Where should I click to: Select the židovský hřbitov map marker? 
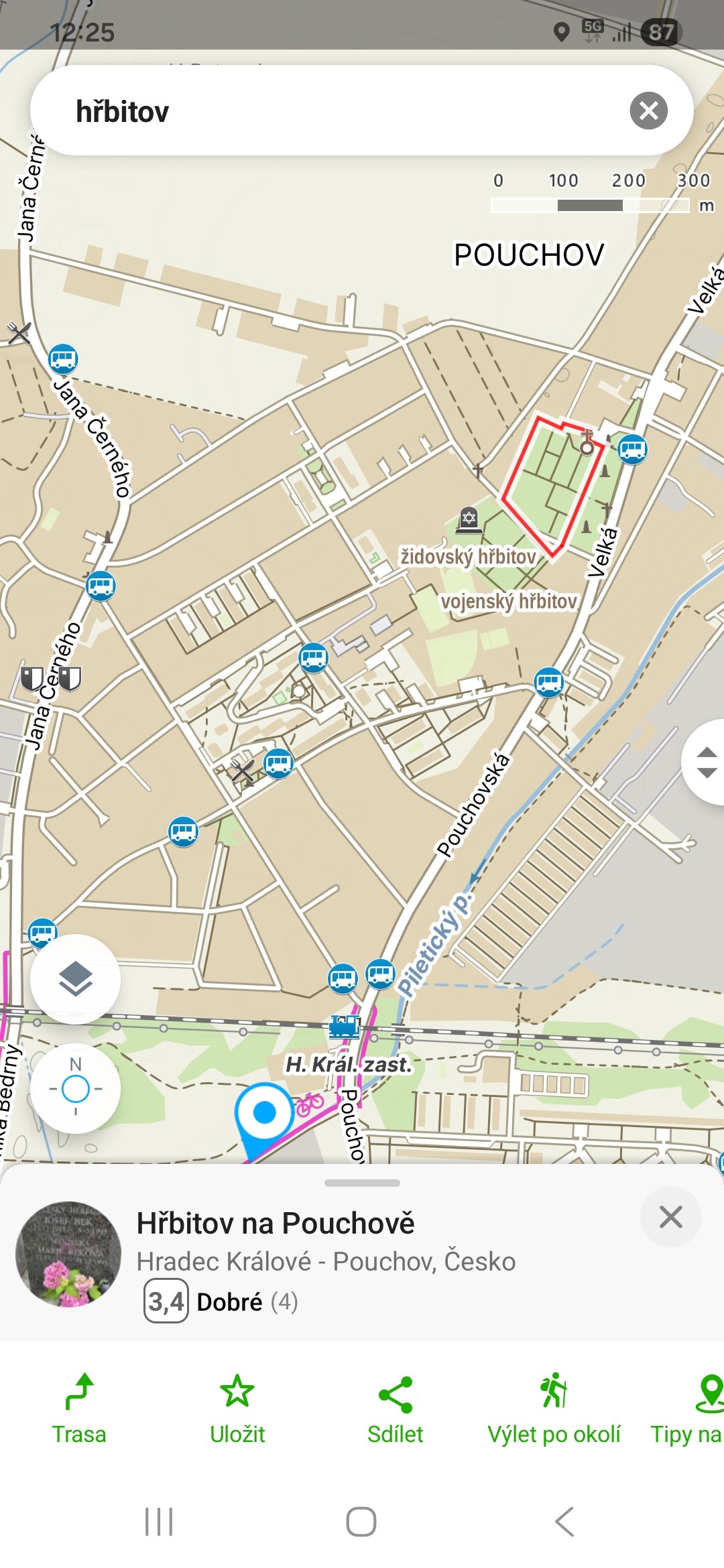[x=469, y=520]
